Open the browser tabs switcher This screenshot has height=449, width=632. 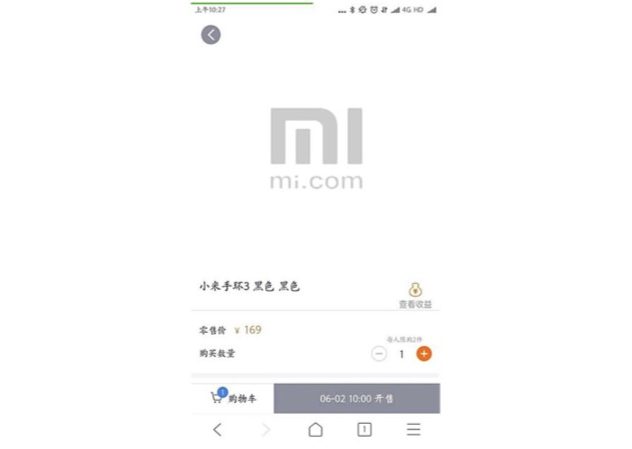coord(364,429)
